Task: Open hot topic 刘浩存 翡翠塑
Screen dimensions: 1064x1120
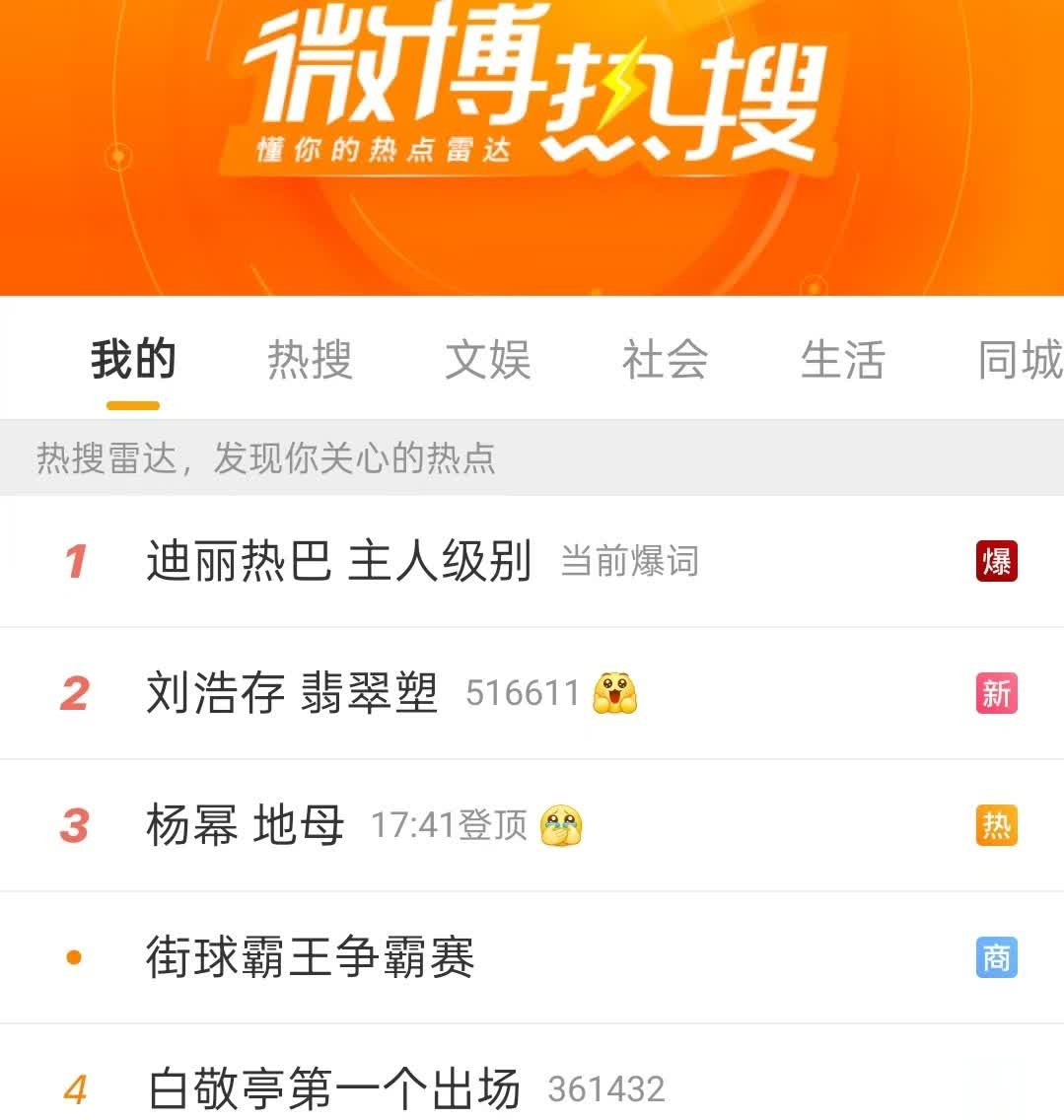Action: pyautogui.click(x=292, y=693)
